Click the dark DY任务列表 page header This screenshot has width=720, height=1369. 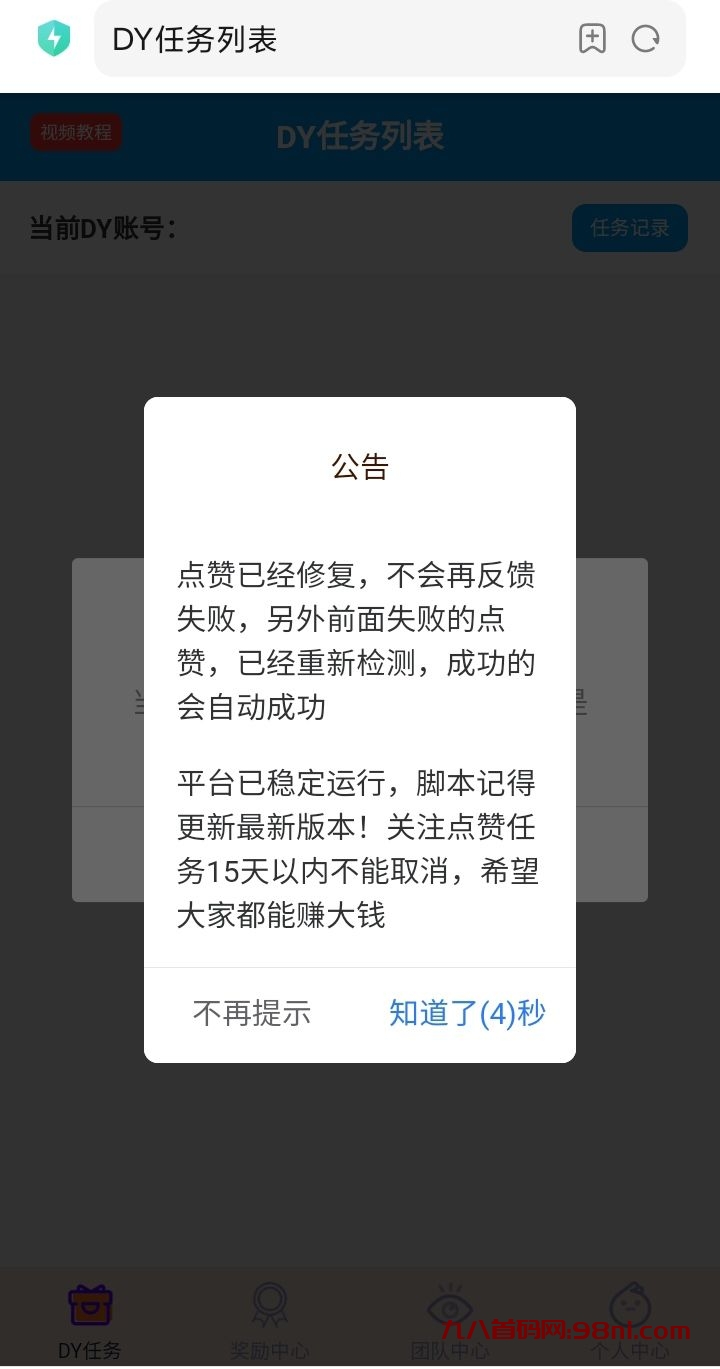(360, 137)
